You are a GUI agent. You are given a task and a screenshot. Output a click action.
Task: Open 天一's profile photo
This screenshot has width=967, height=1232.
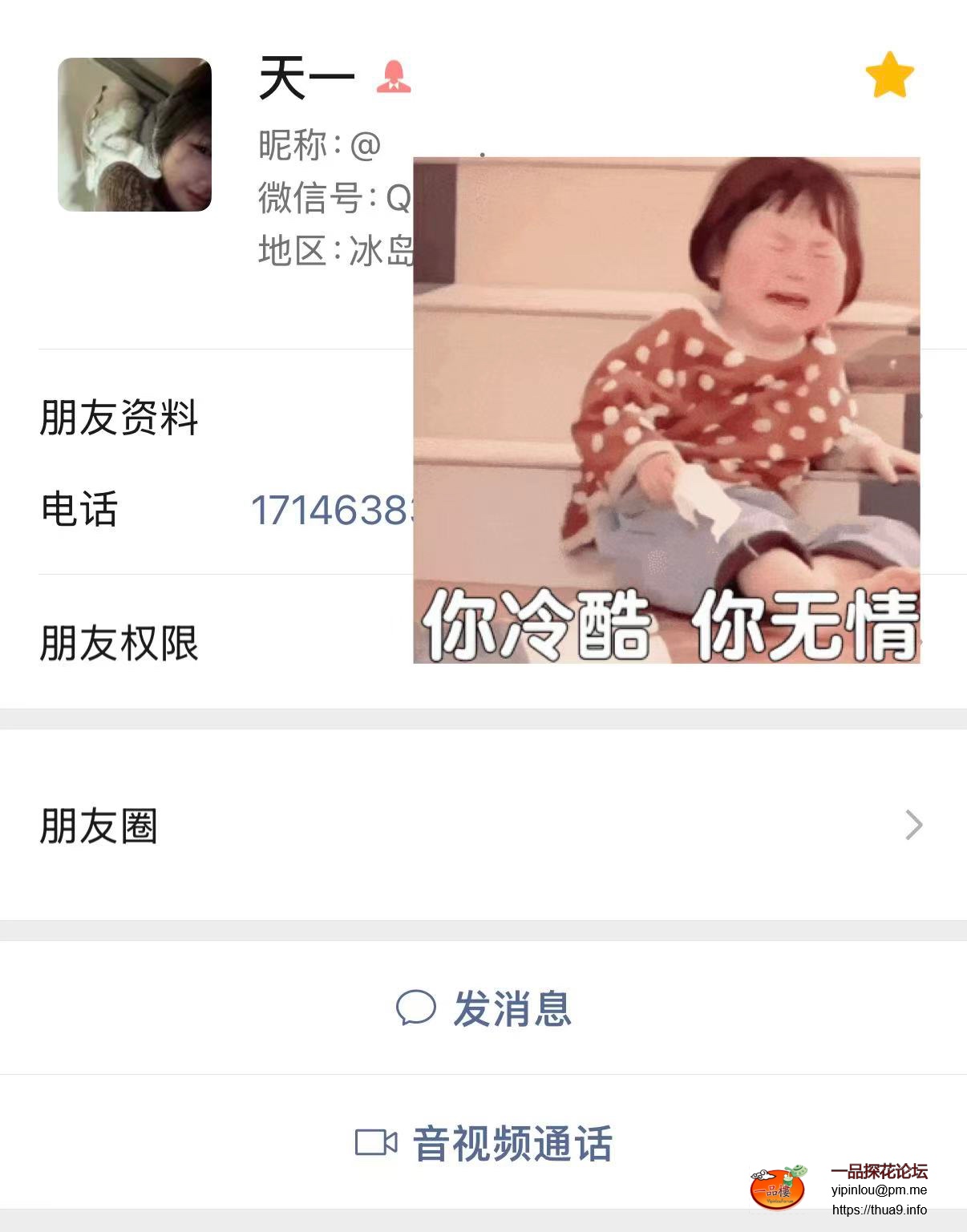pyautogui.click(x=135, y=135)
